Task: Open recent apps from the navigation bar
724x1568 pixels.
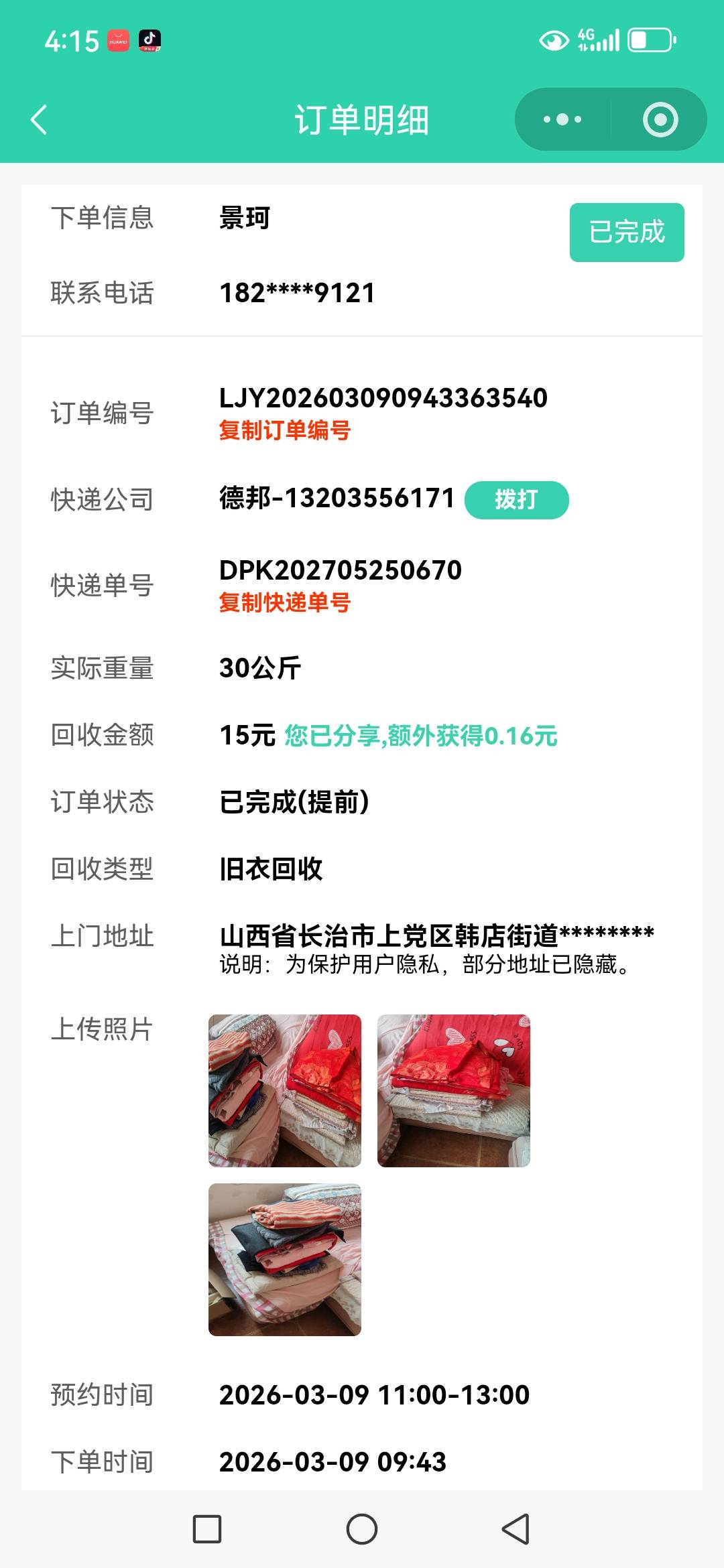Action: [207, 1529]
